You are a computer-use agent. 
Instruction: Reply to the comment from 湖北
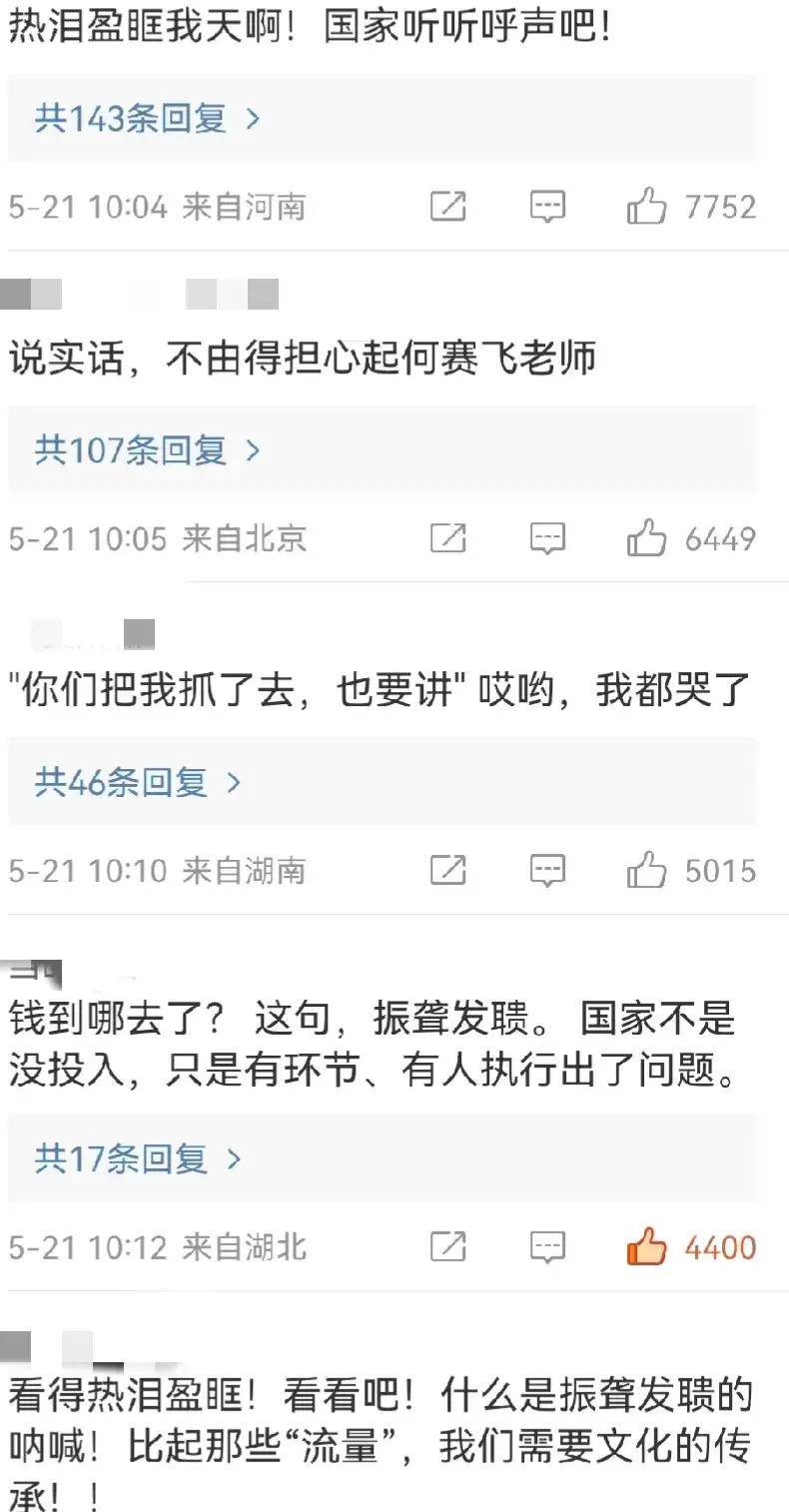(546, 1247)
